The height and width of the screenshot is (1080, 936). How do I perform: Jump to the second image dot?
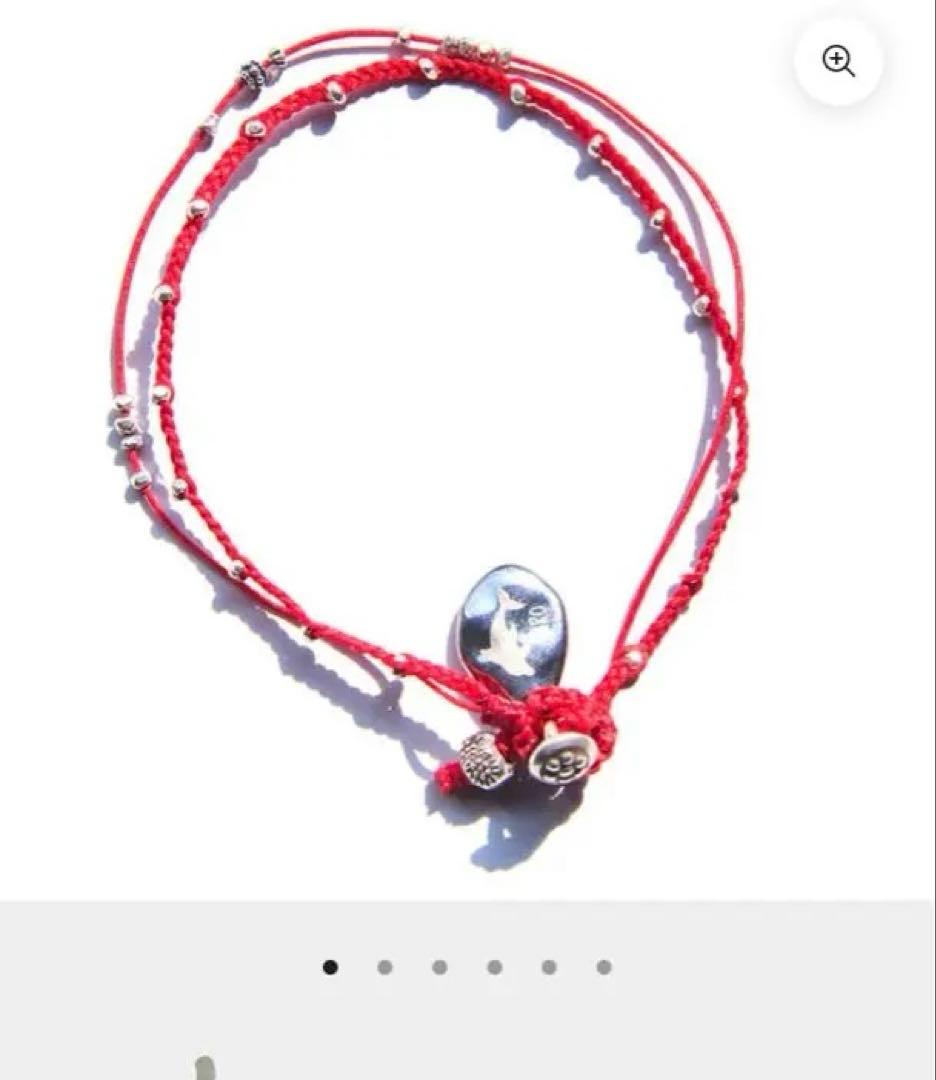coord(385,967)
